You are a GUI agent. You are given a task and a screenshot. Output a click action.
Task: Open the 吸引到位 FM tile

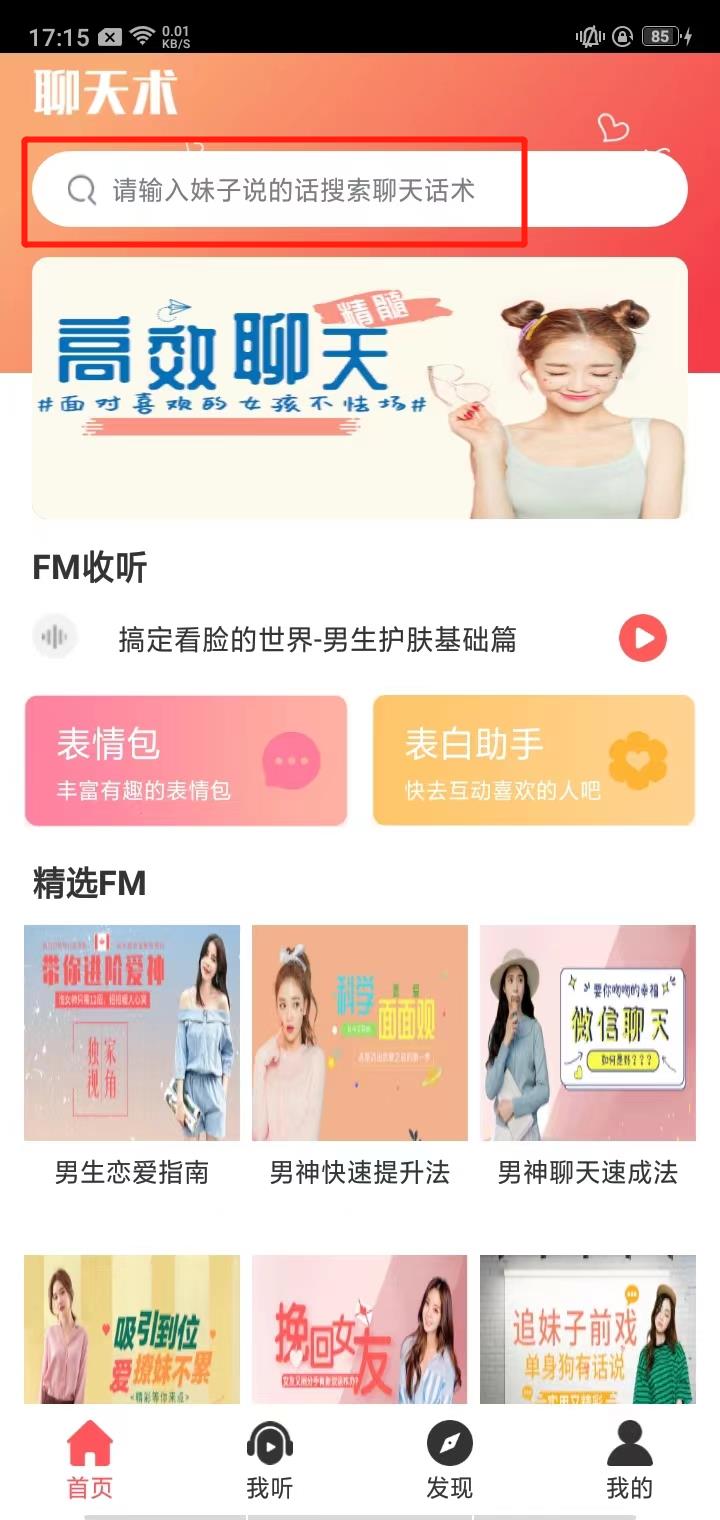click(x=132, y=1328)
